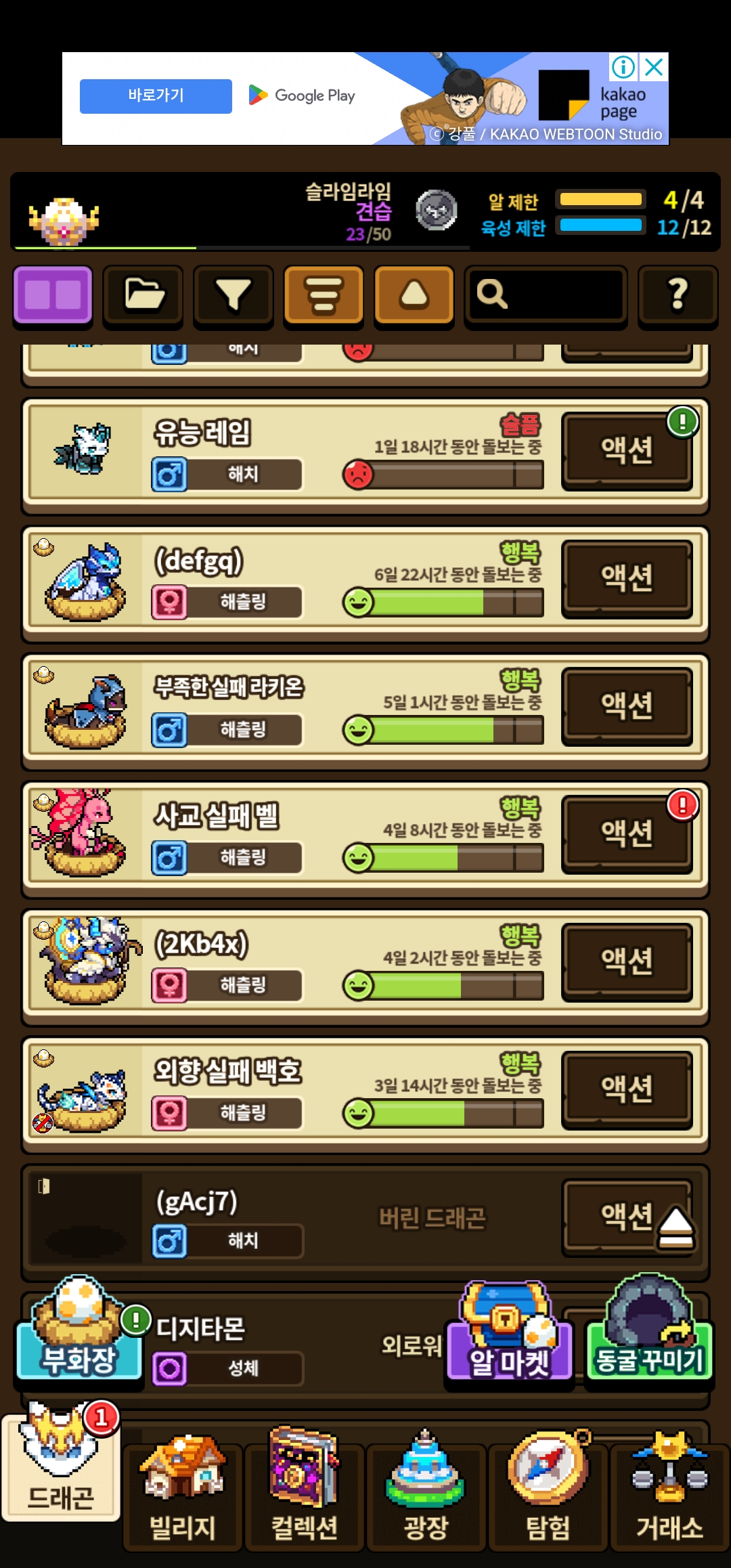
Task: Tap 액션 for 유능 레임
Action: [627, 450]
